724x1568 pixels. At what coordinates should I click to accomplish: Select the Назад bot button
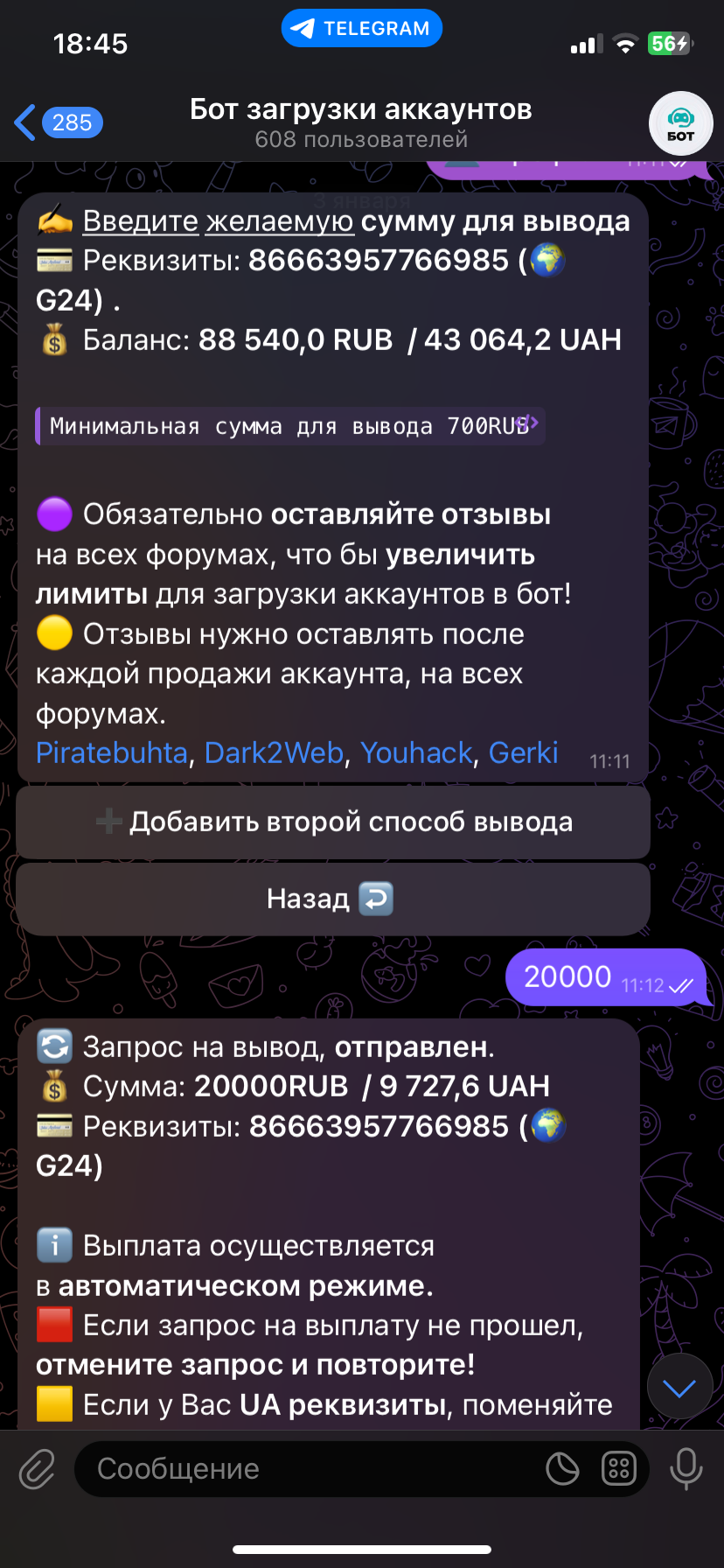click(333, 899)
